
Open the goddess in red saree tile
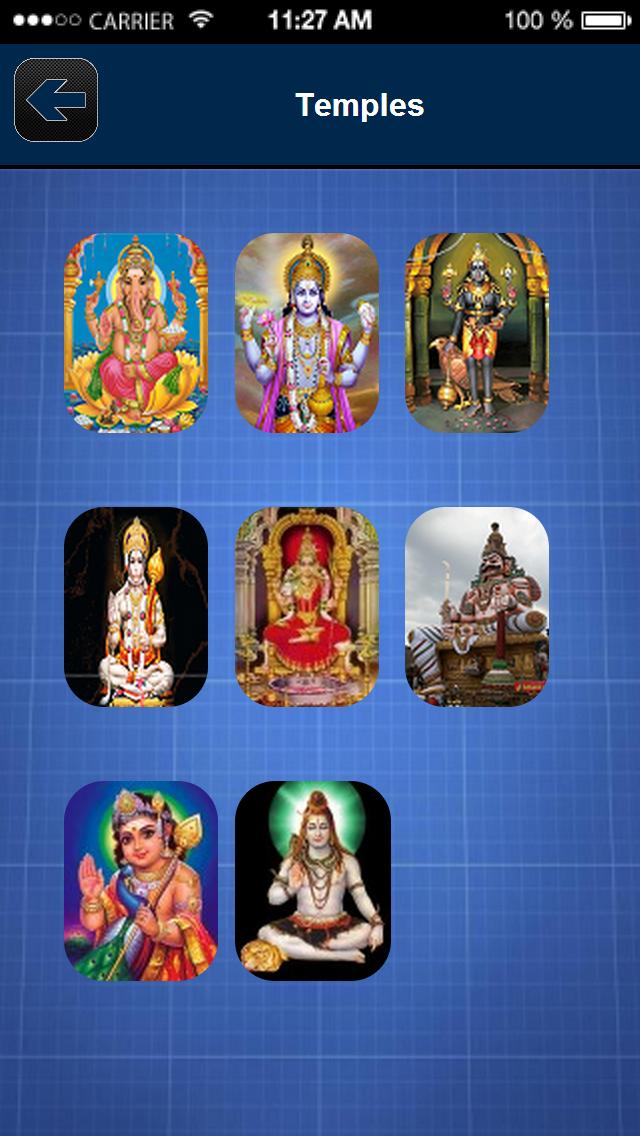pos(307,607)
